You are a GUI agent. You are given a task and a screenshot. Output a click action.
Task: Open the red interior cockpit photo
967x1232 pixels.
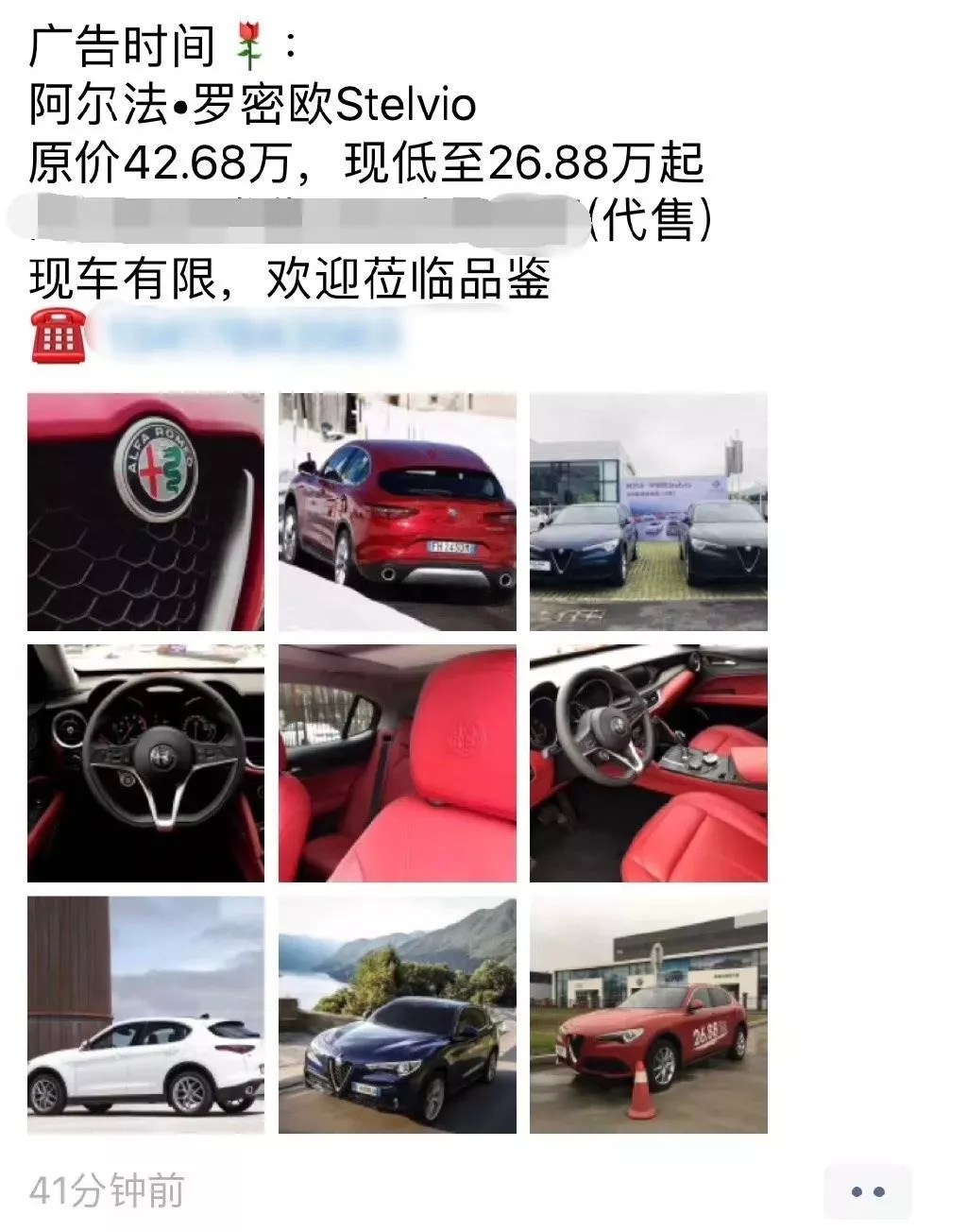[648, 763]
